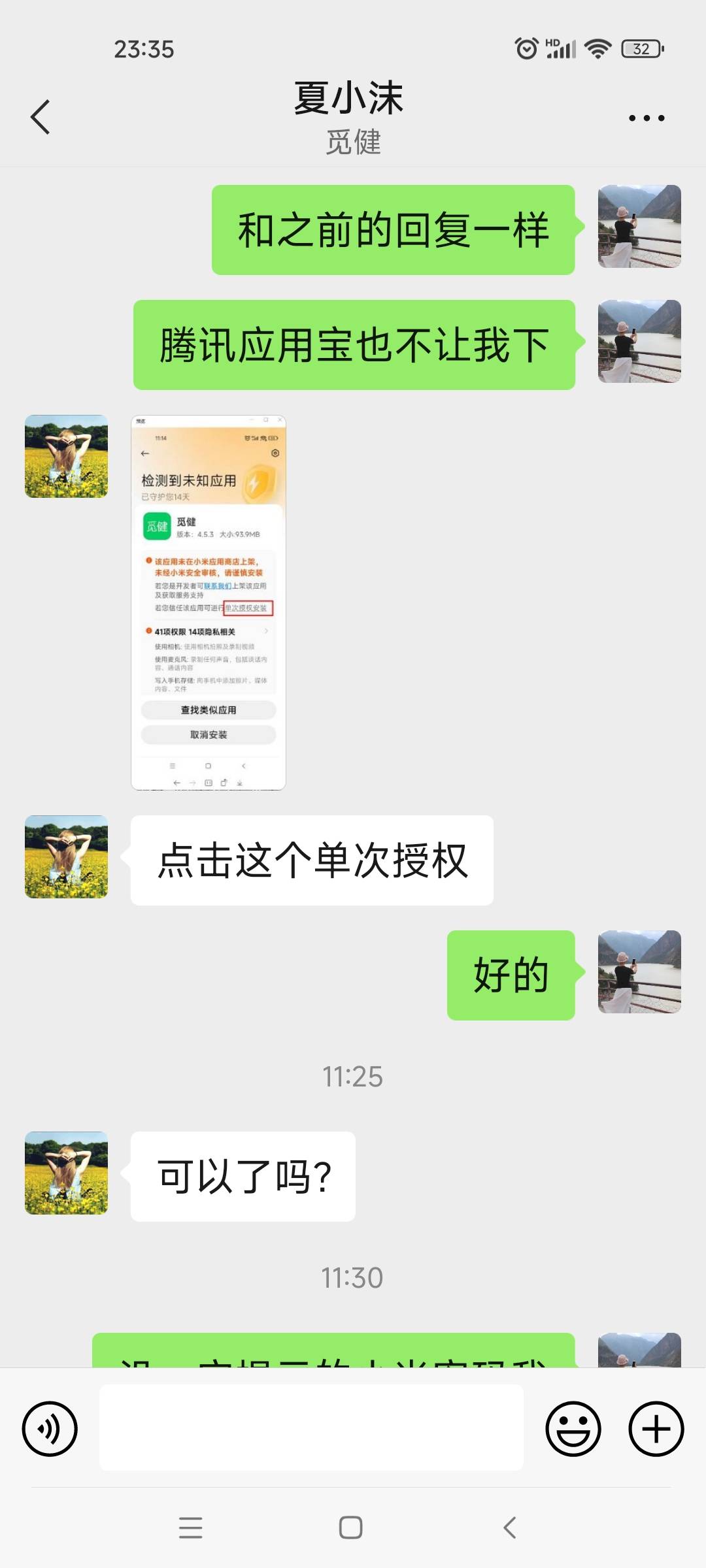Screen dimensions: 706x1568
Task: Tap the 11:25 timestamp label
Action: coord(353,1071)
